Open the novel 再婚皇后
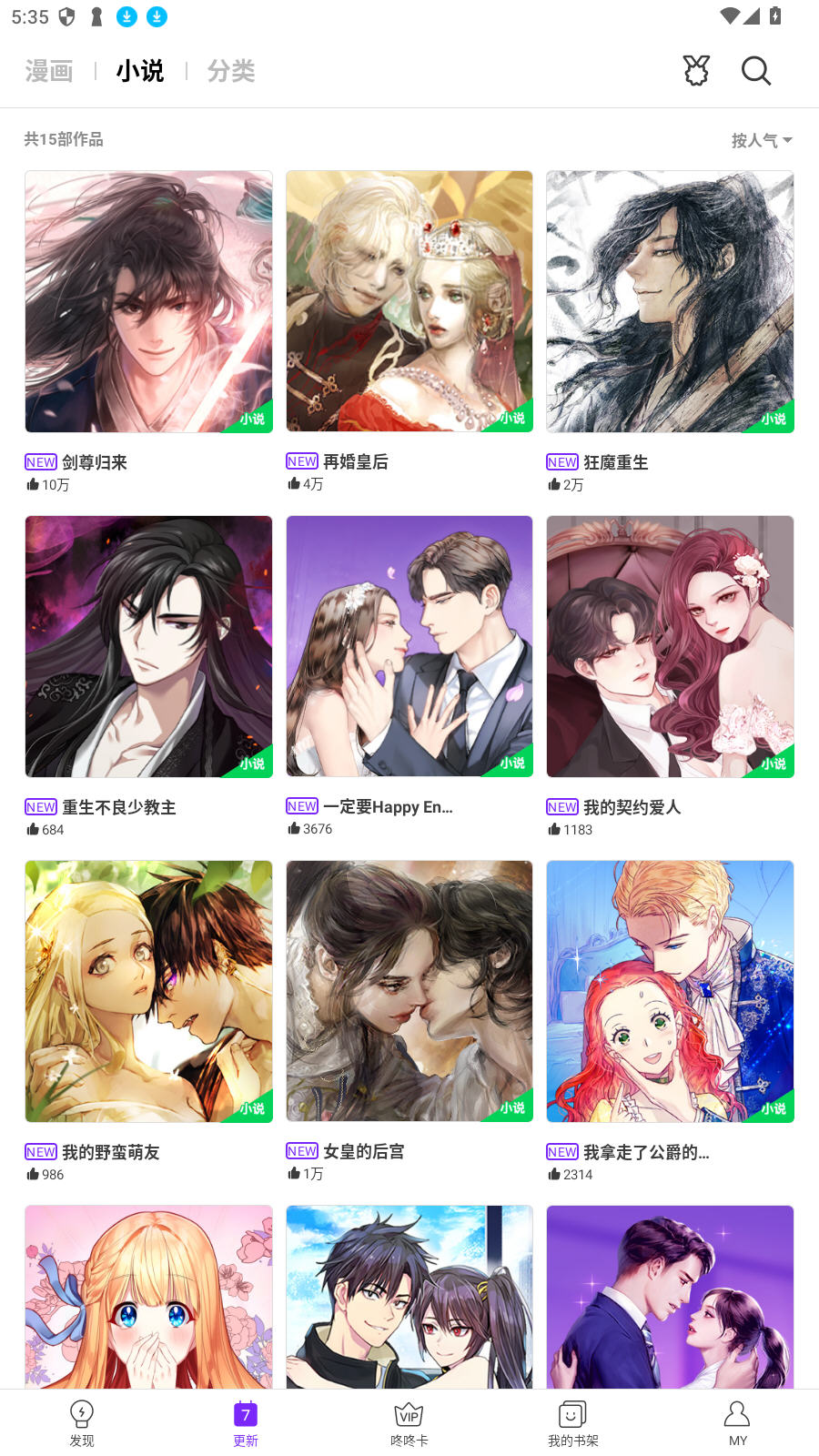This screenshot has width=819, height=1456. (409, 301)
